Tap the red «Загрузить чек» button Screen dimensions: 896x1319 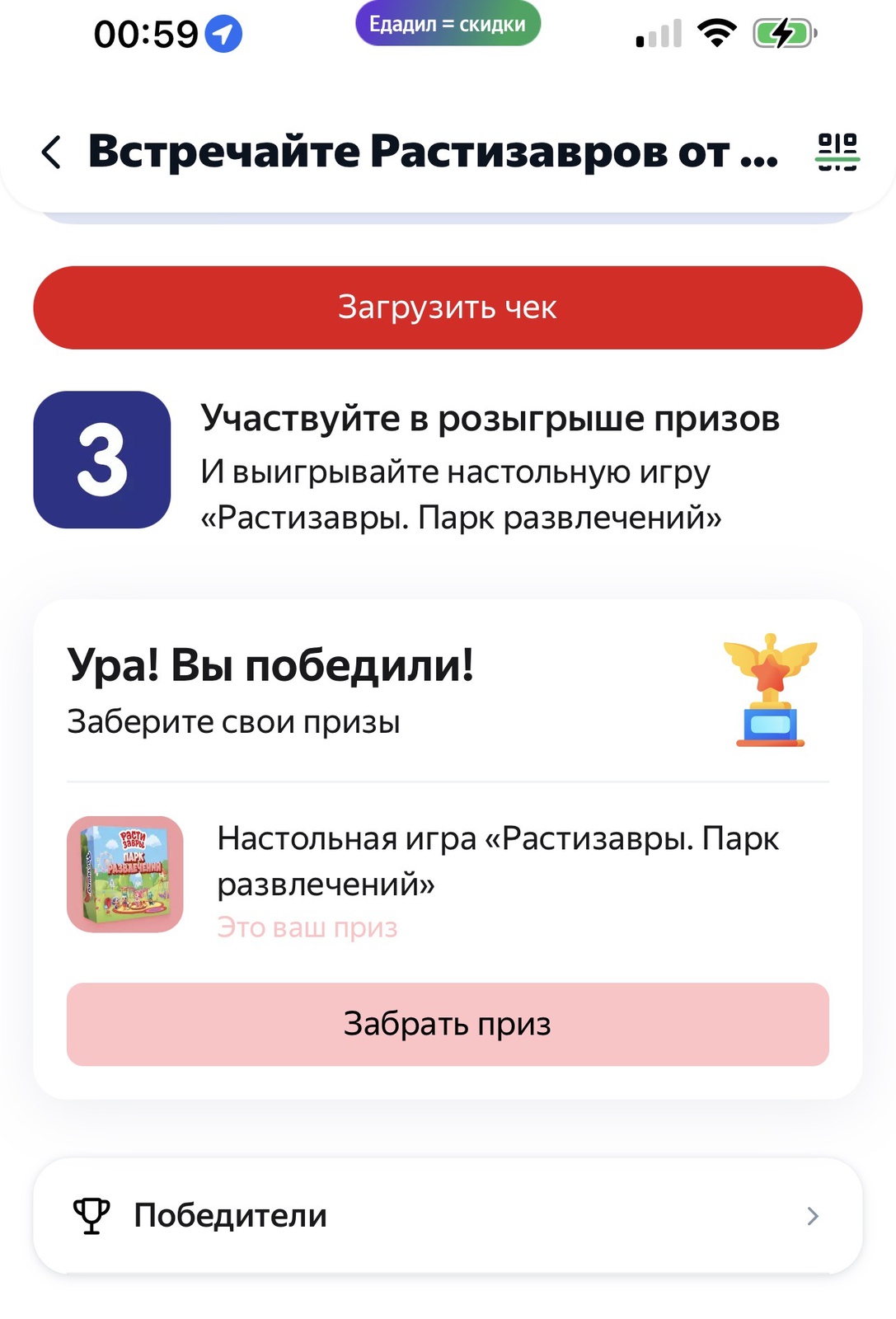[x=448, y=307]
